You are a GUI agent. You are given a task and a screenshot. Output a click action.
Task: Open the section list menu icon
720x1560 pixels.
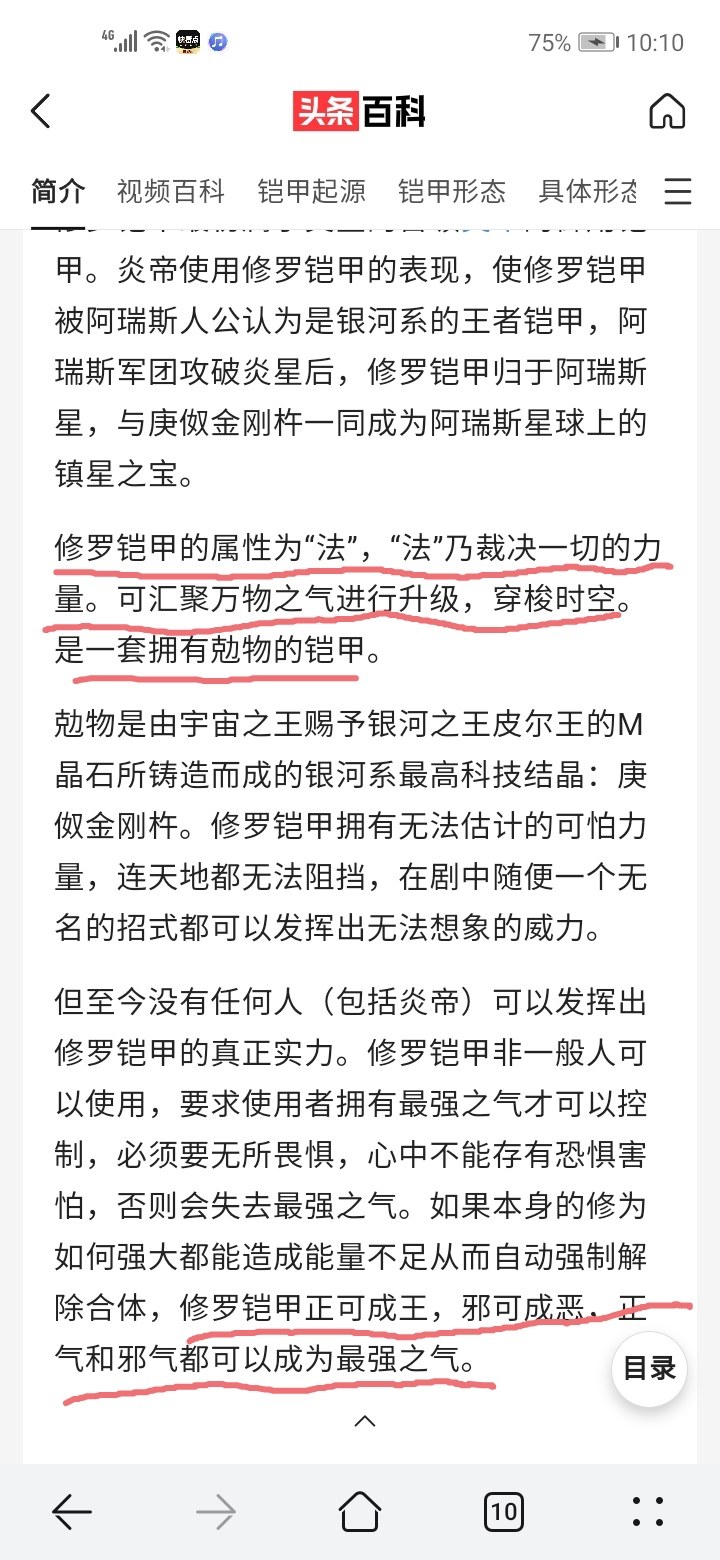click(x=678, y=190)
